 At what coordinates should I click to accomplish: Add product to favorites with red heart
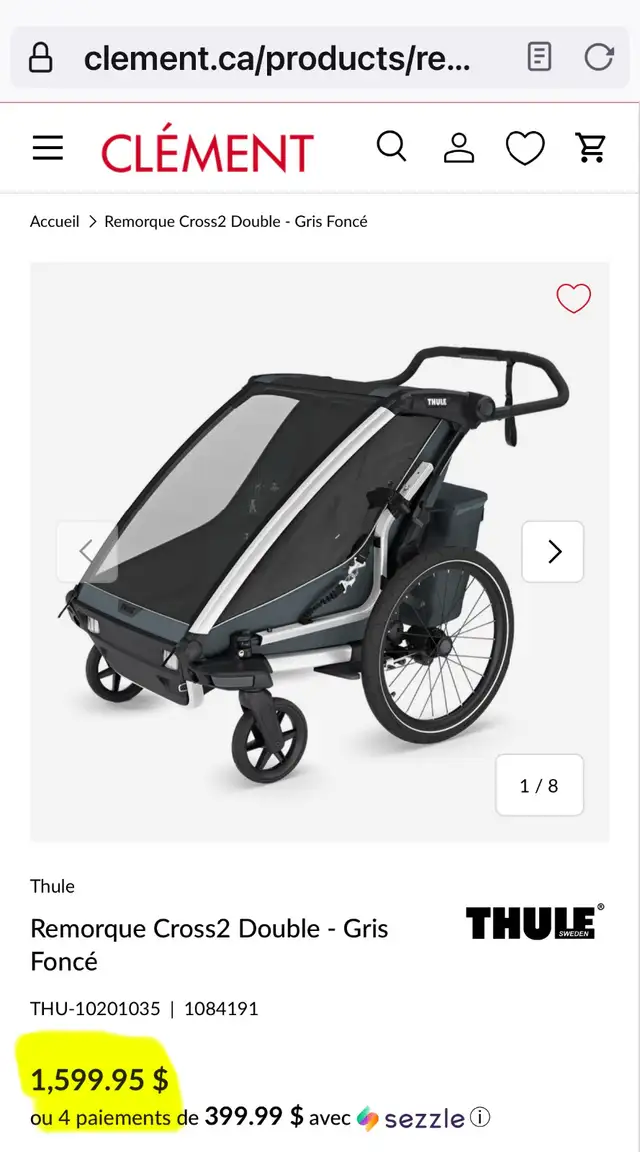[573, 298]
